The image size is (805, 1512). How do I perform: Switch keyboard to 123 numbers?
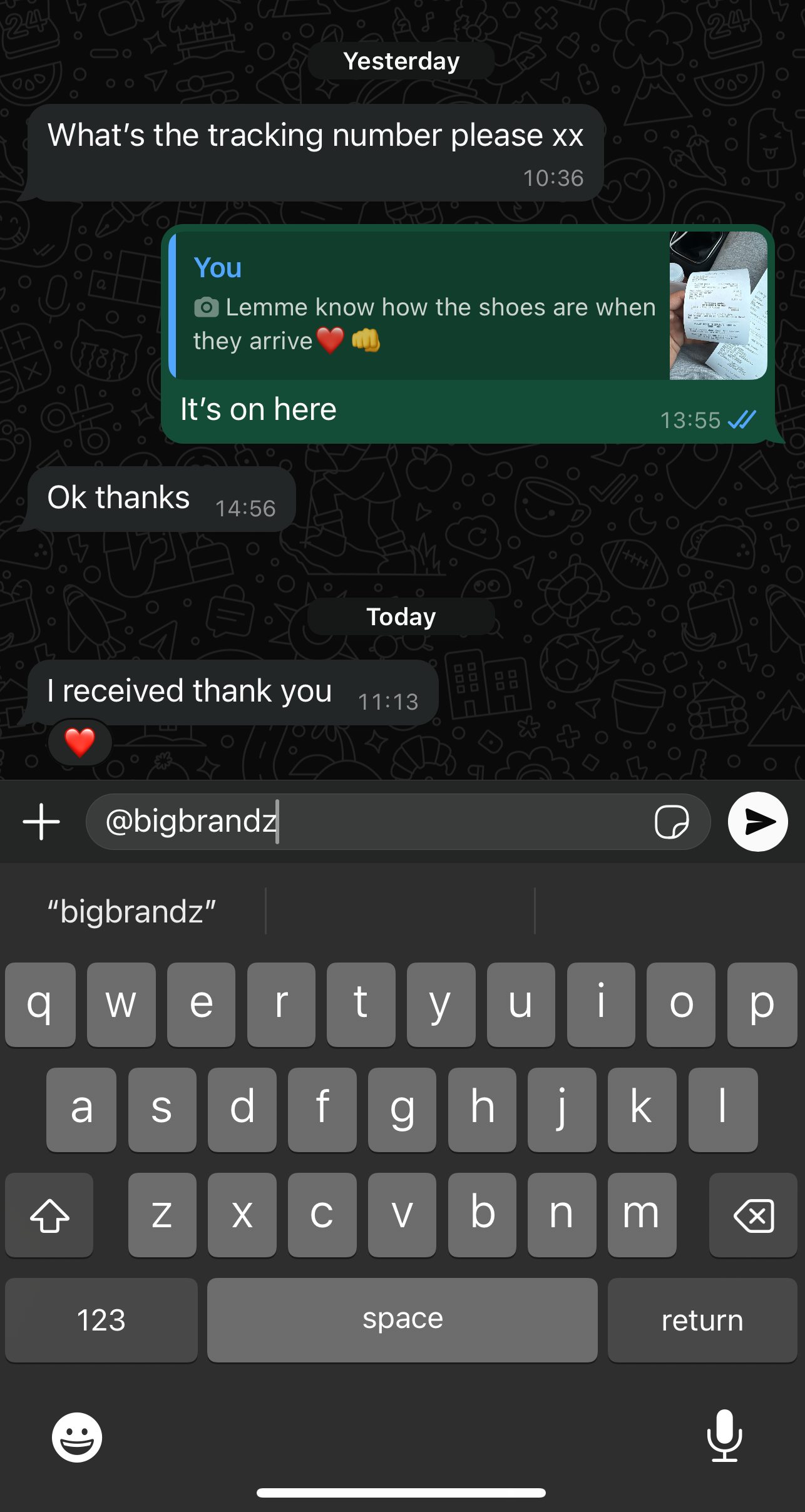[x=101, y=1320]
